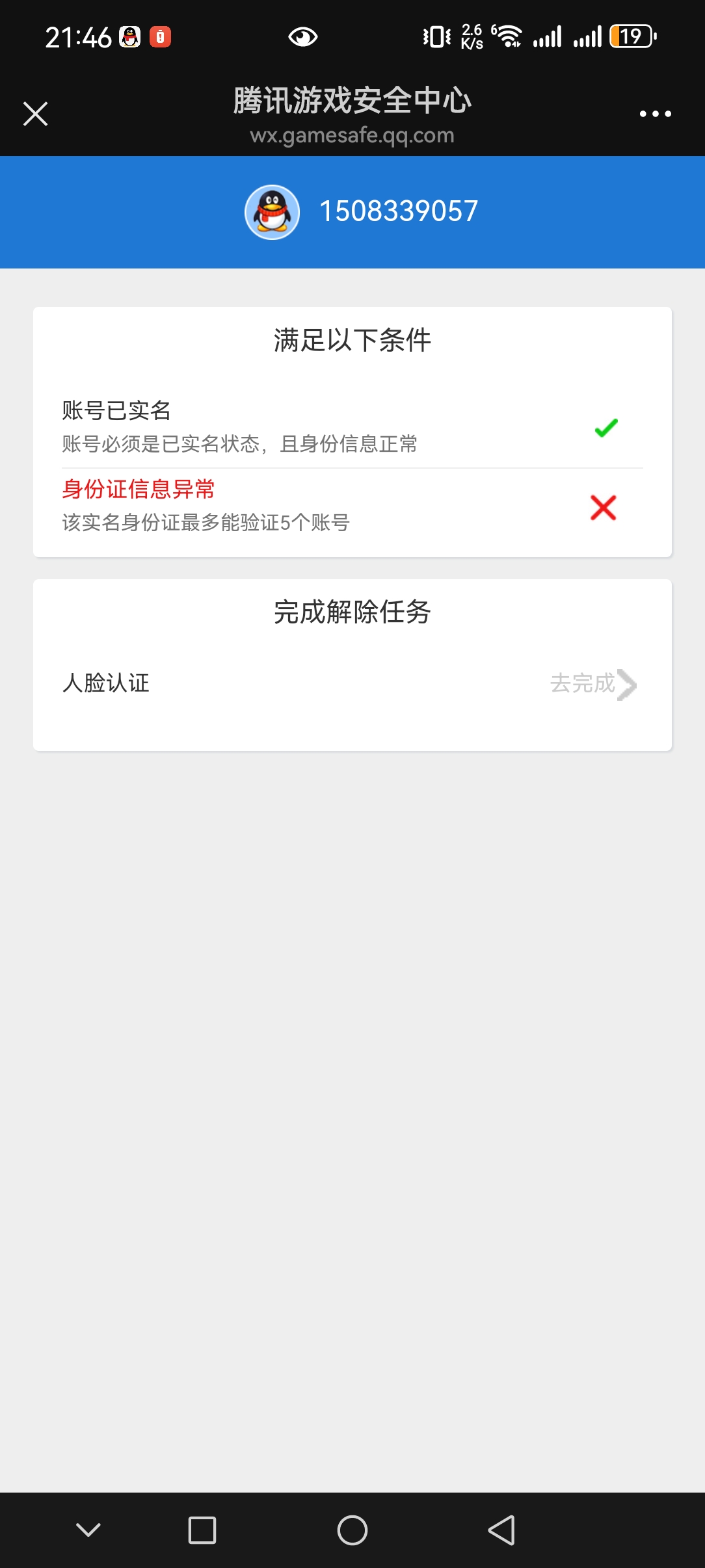This screenshot has height=1568, width=705.
Task: Click the QQ penguin avatar icon
Action: (273, 211)
